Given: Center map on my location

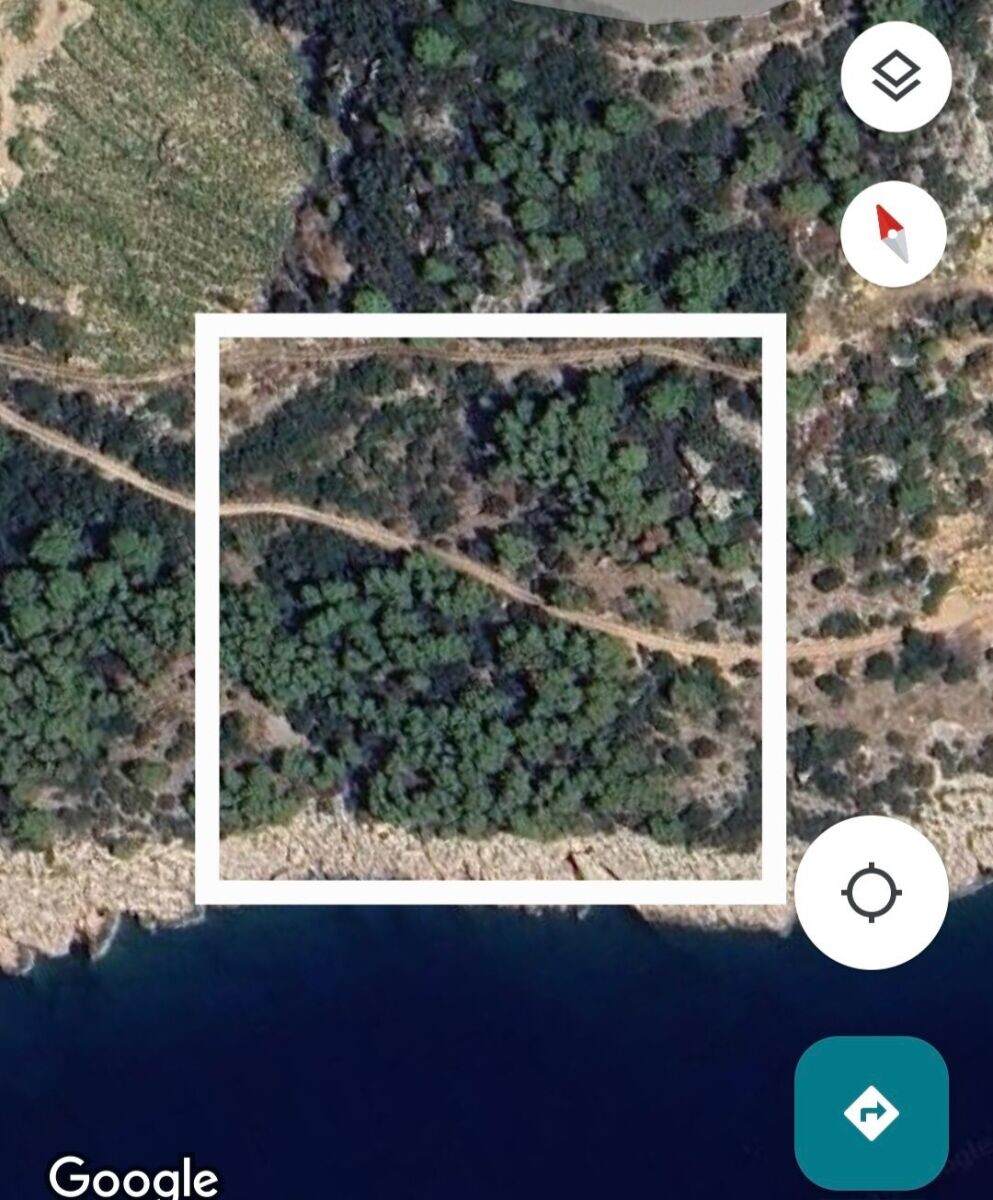Looking at the screenshot, I should (872, 892).
